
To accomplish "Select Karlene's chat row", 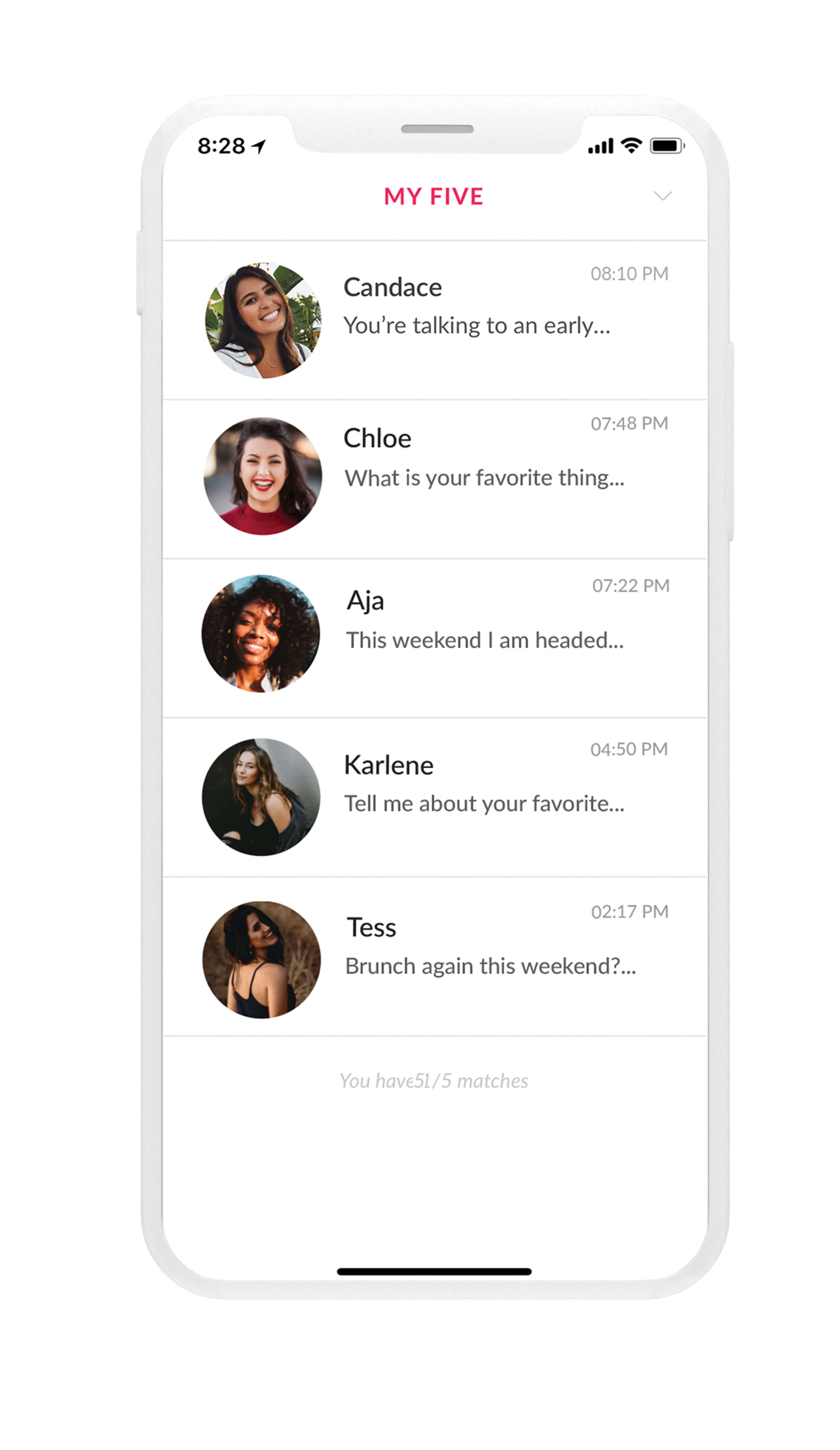I will 435,798.
